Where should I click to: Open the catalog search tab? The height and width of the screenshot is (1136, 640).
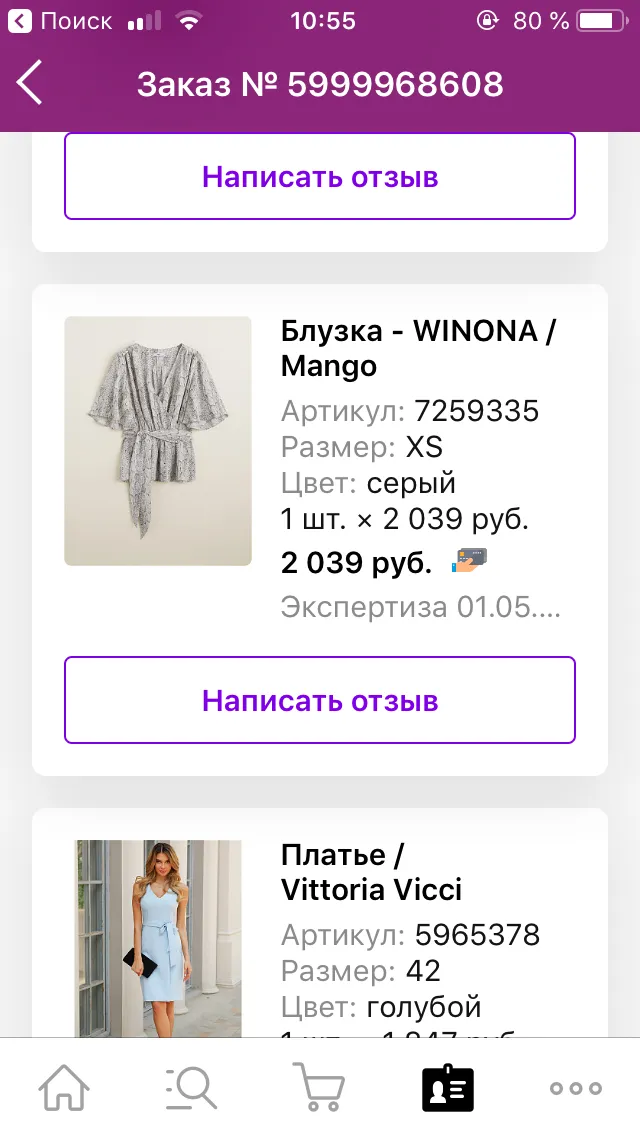(x=191, y=1087)
